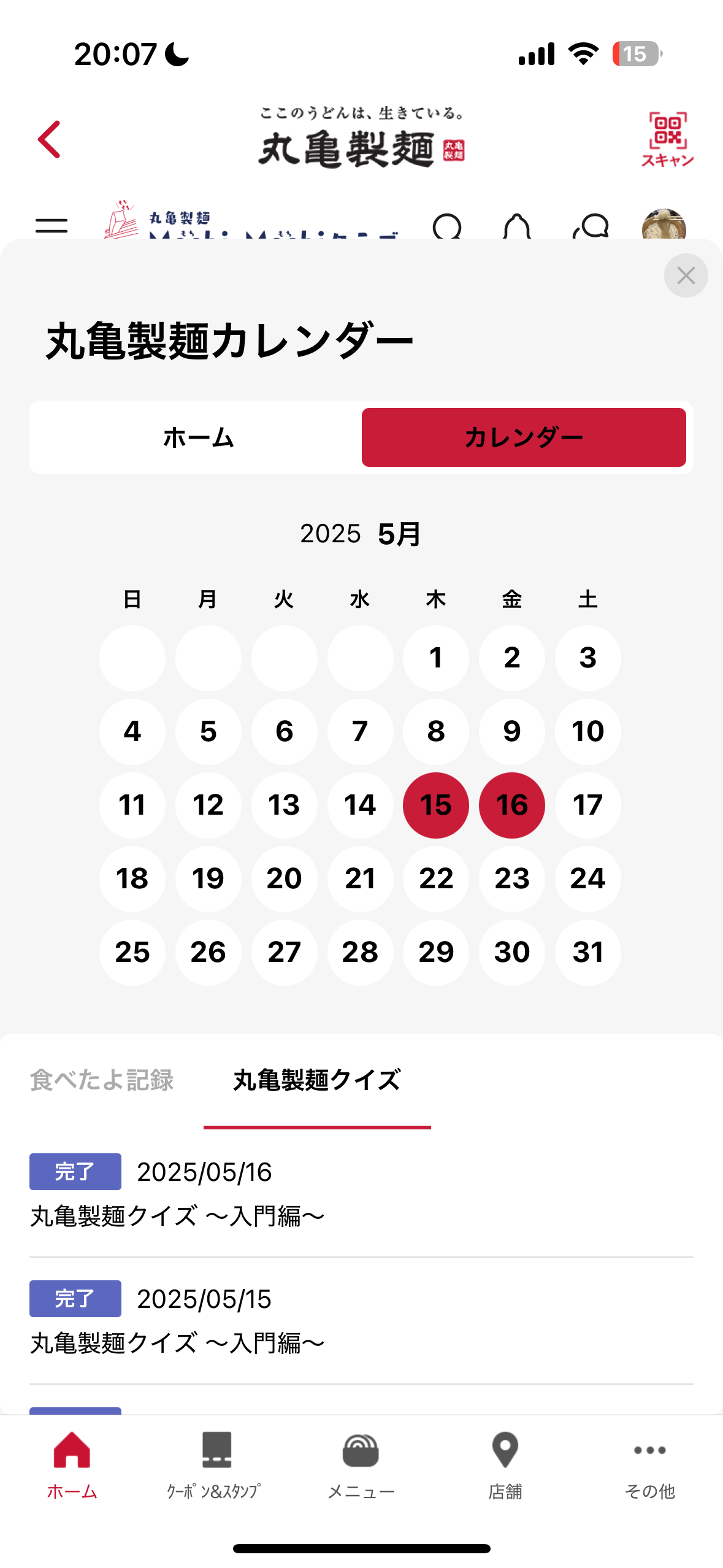Open the QR スキャン scanner
The width and height of the screenshot is (723, 1568).
667,139
